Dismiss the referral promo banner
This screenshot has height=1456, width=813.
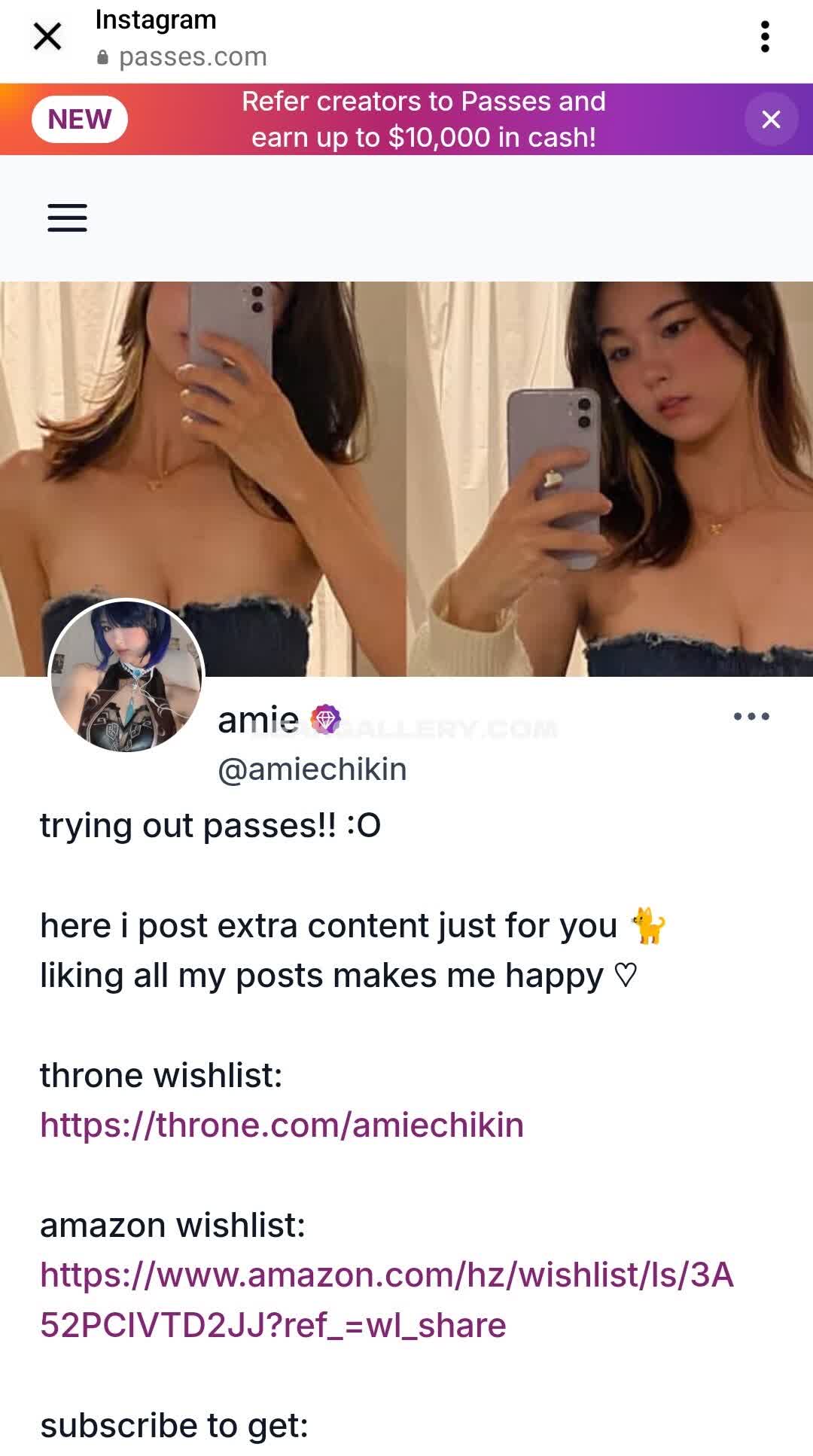tap(771, 119)
